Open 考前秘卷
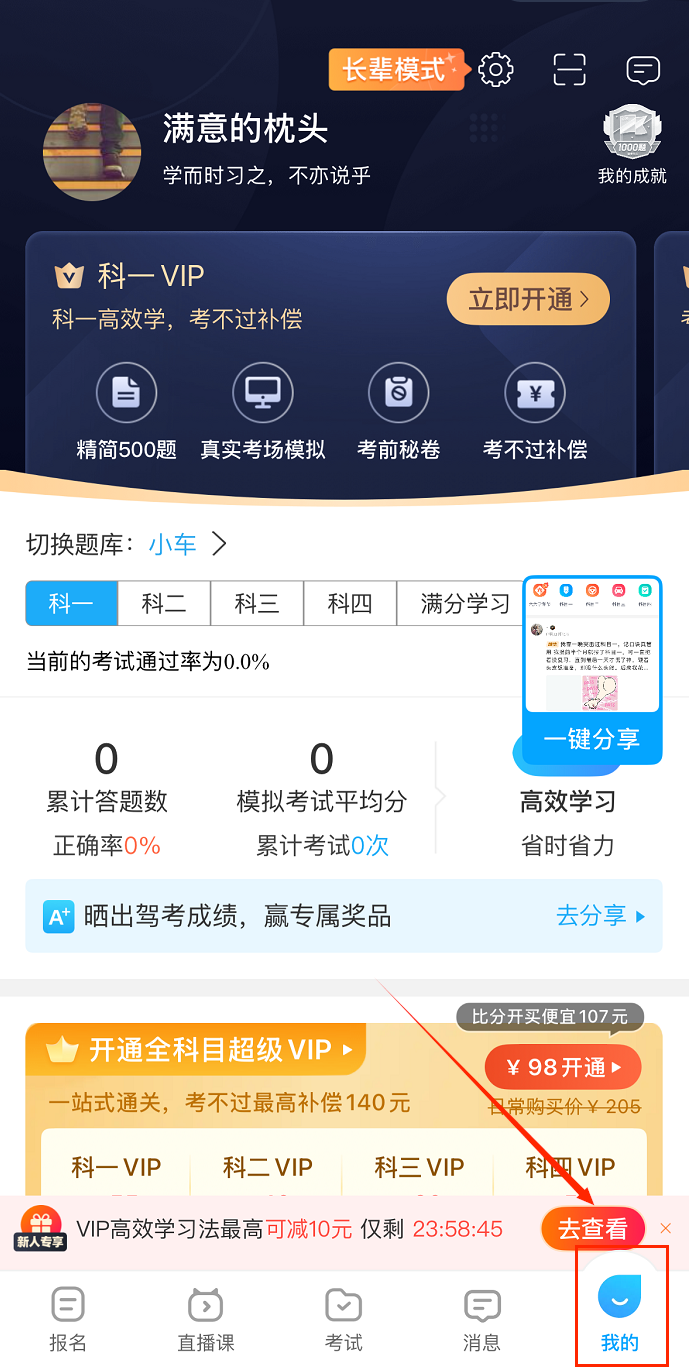This screenshot has height=1371, width=691. click(399, 412)
